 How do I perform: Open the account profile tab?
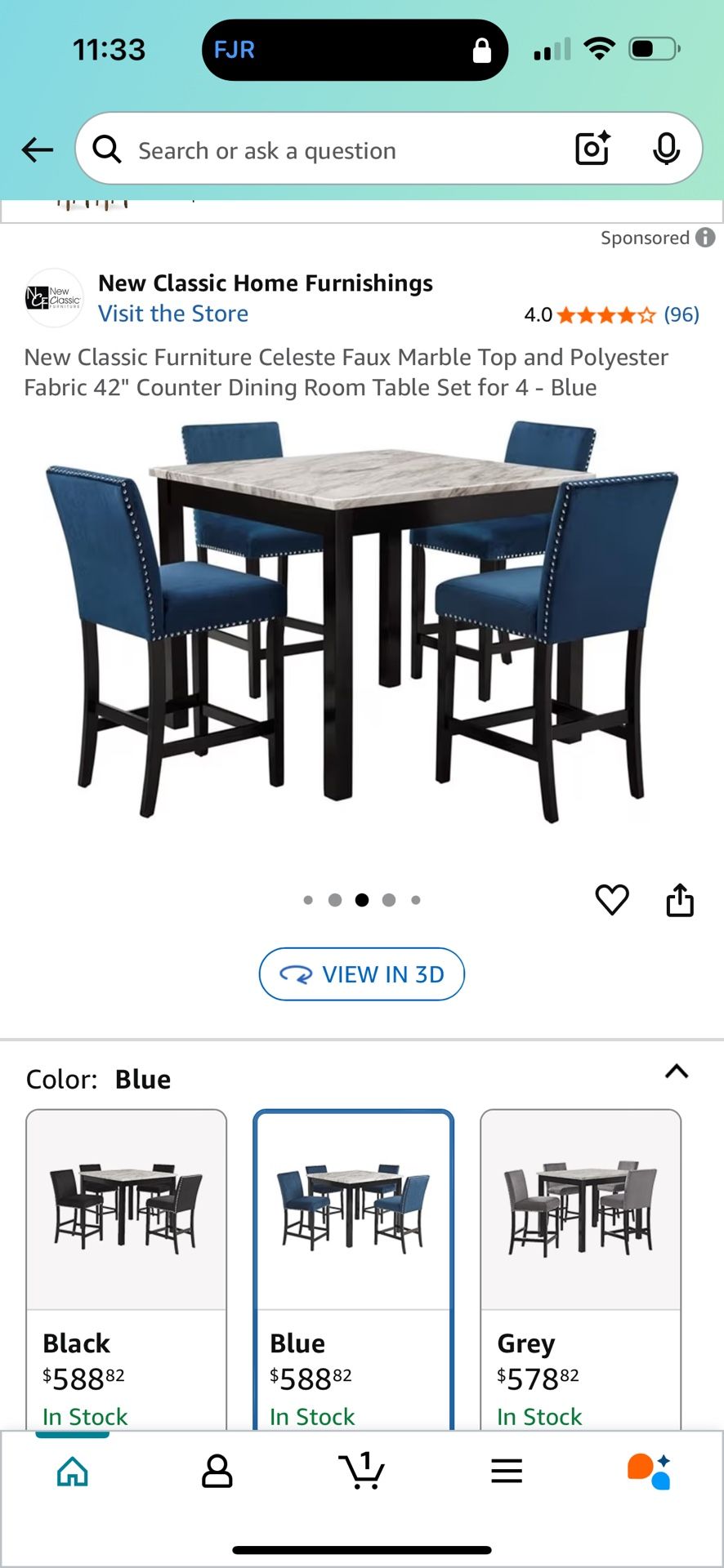[217, 1472]
